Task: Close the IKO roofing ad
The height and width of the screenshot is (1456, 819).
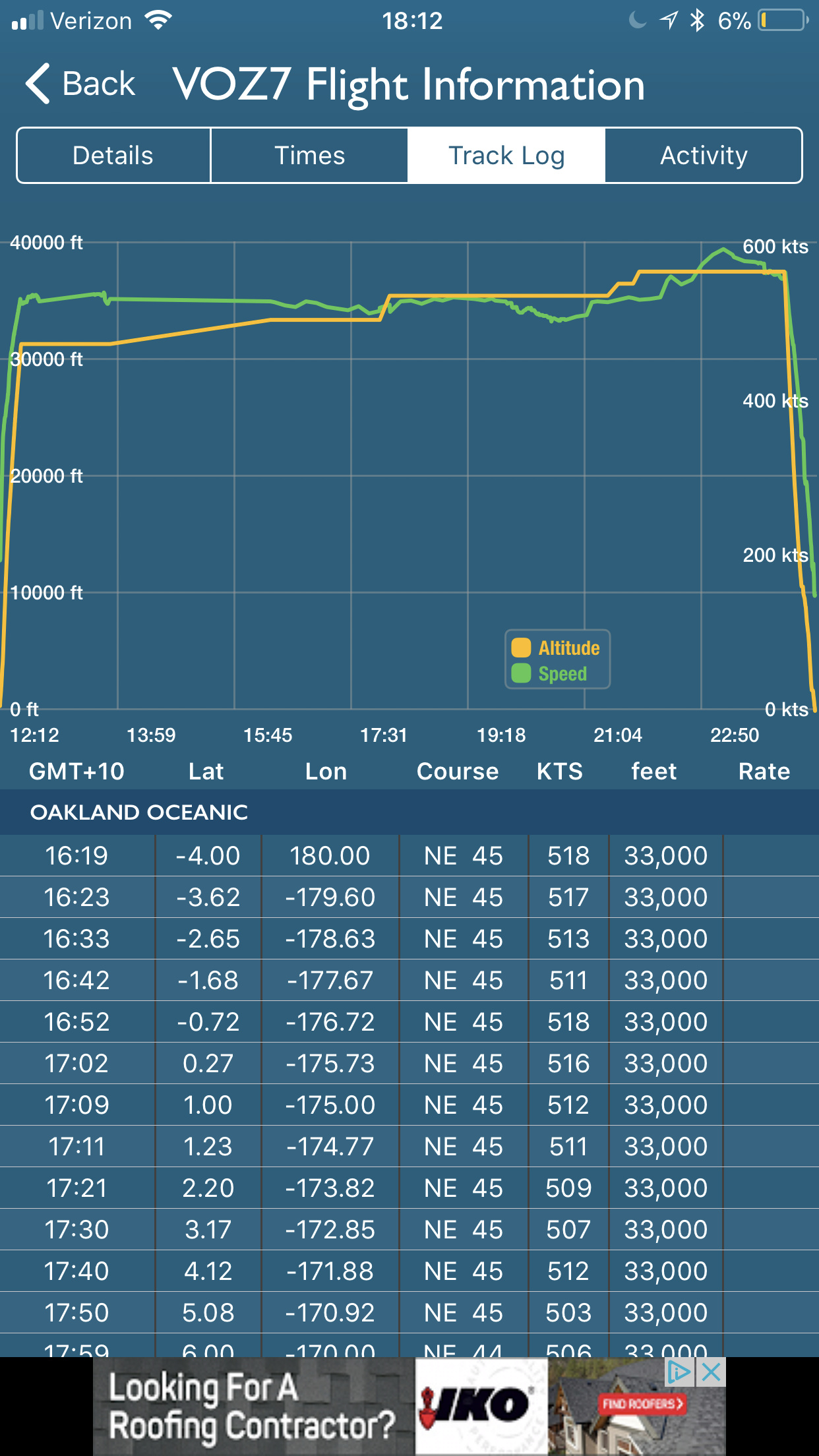Action: click(712, 1373)
